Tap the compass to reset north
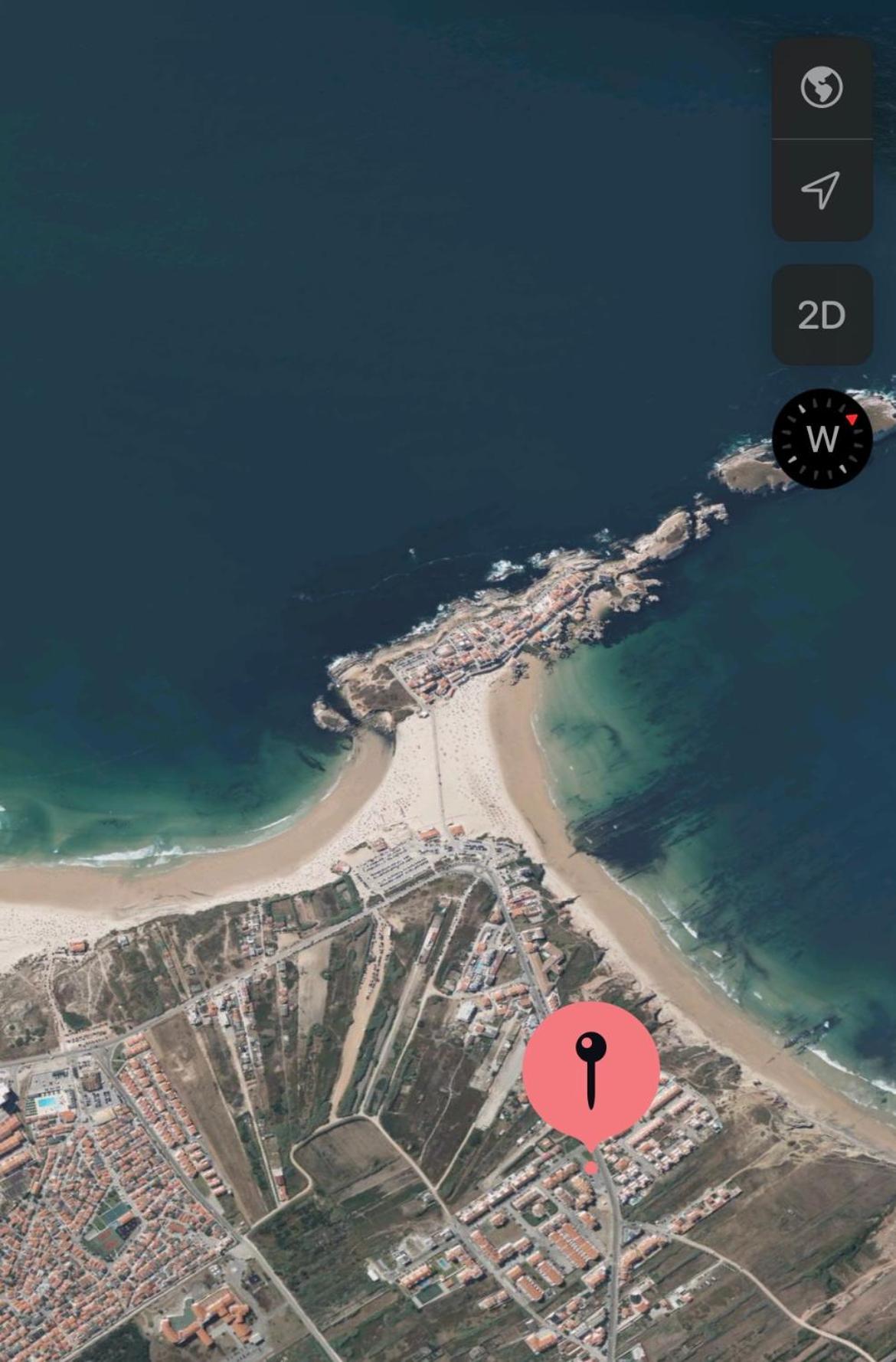The width and height of the screenshot is (896, 1362). pyautogui.click(x=822, y=438)
